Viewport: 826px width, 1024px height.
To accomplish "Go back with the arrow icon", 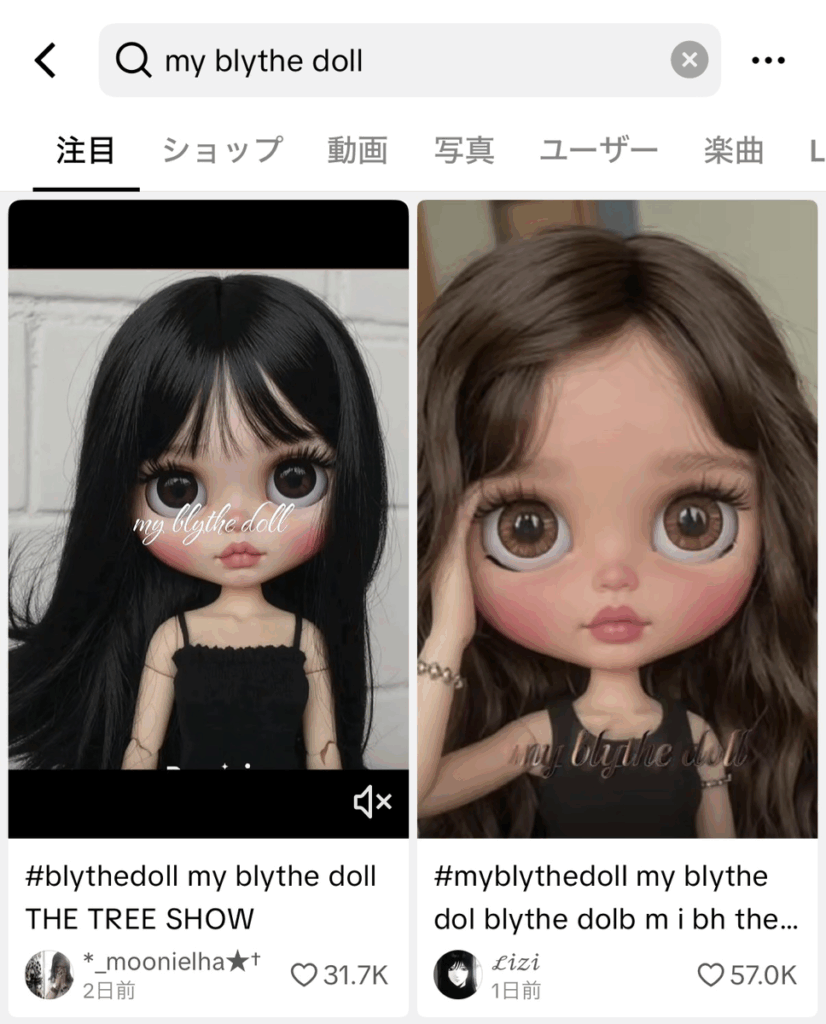I will (x=46, y=61).
